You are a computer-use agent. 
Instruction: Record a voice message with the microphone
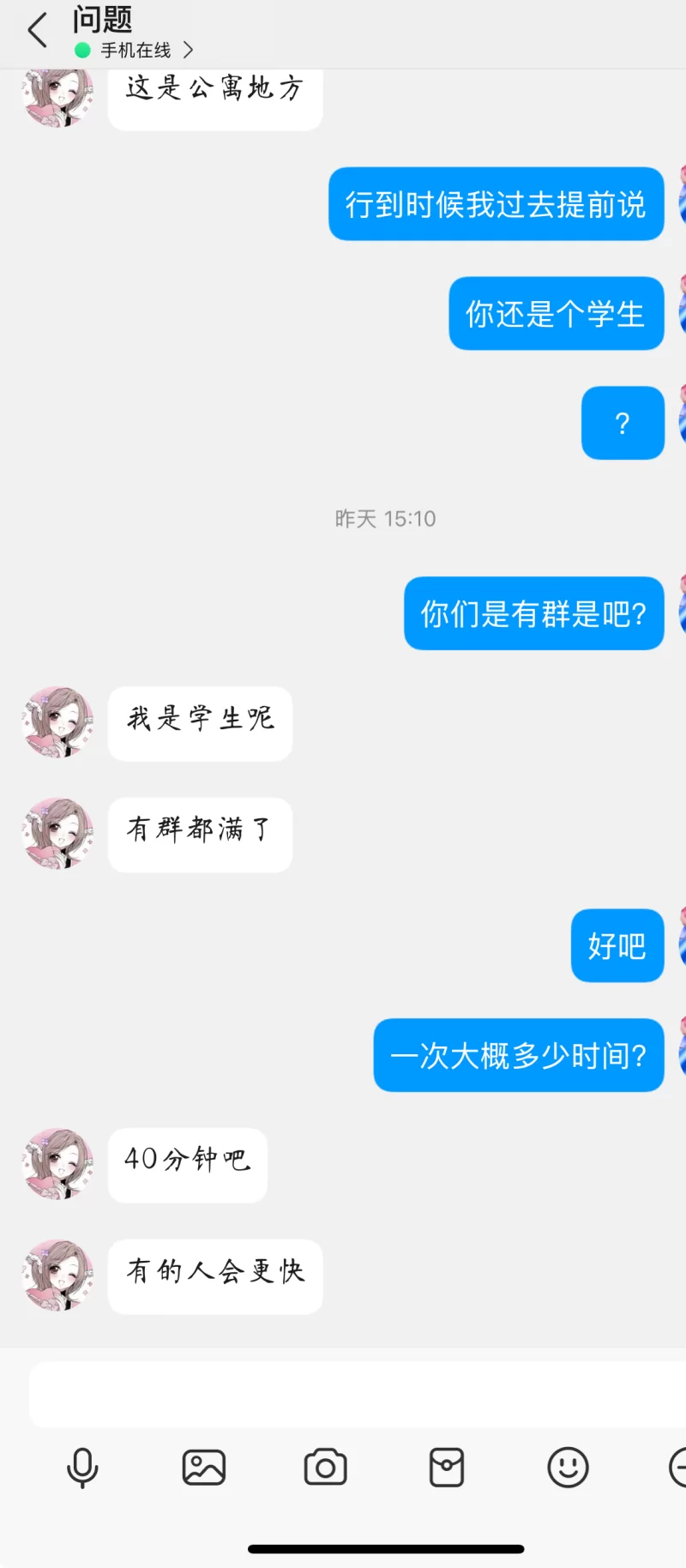pos(82,1468)
